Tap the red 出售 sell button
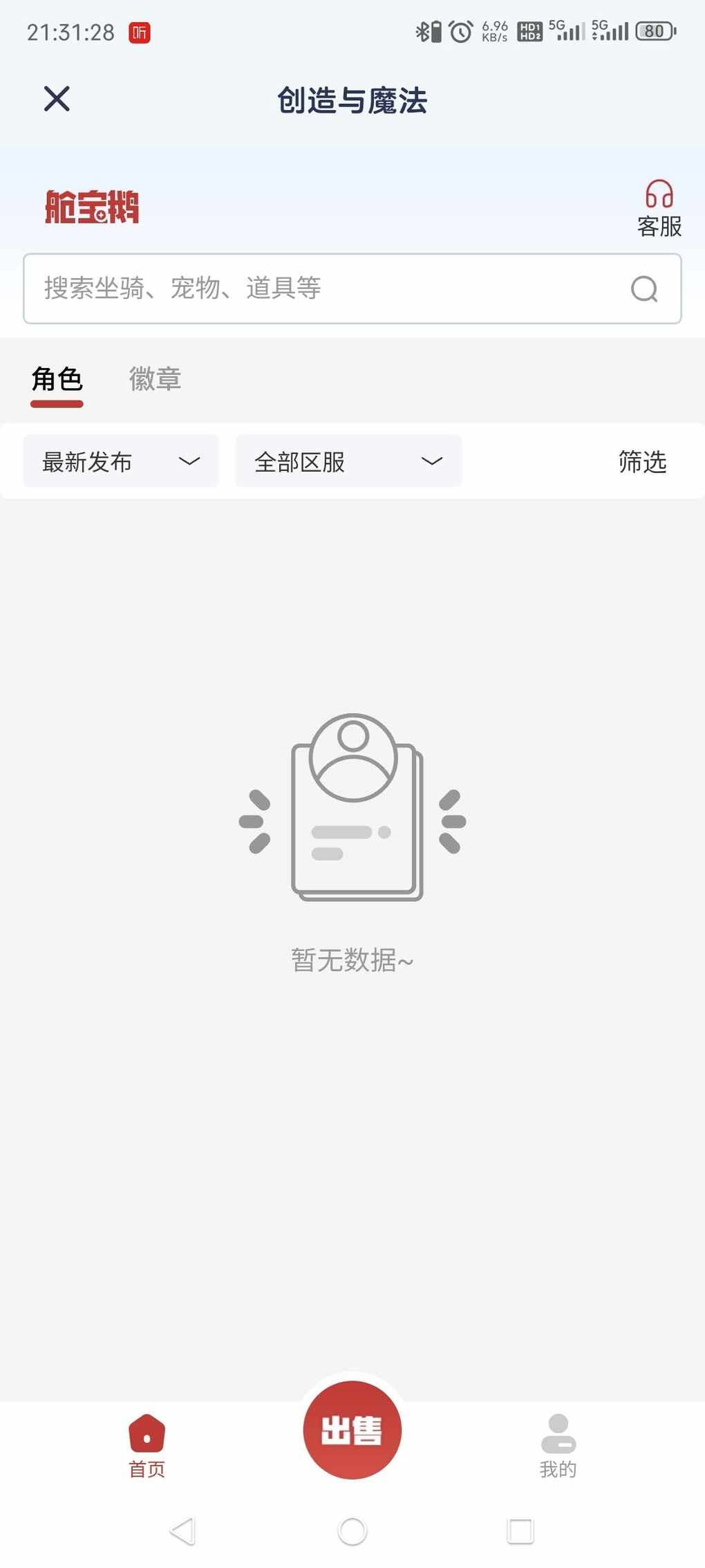 [x=352, y=1430]
